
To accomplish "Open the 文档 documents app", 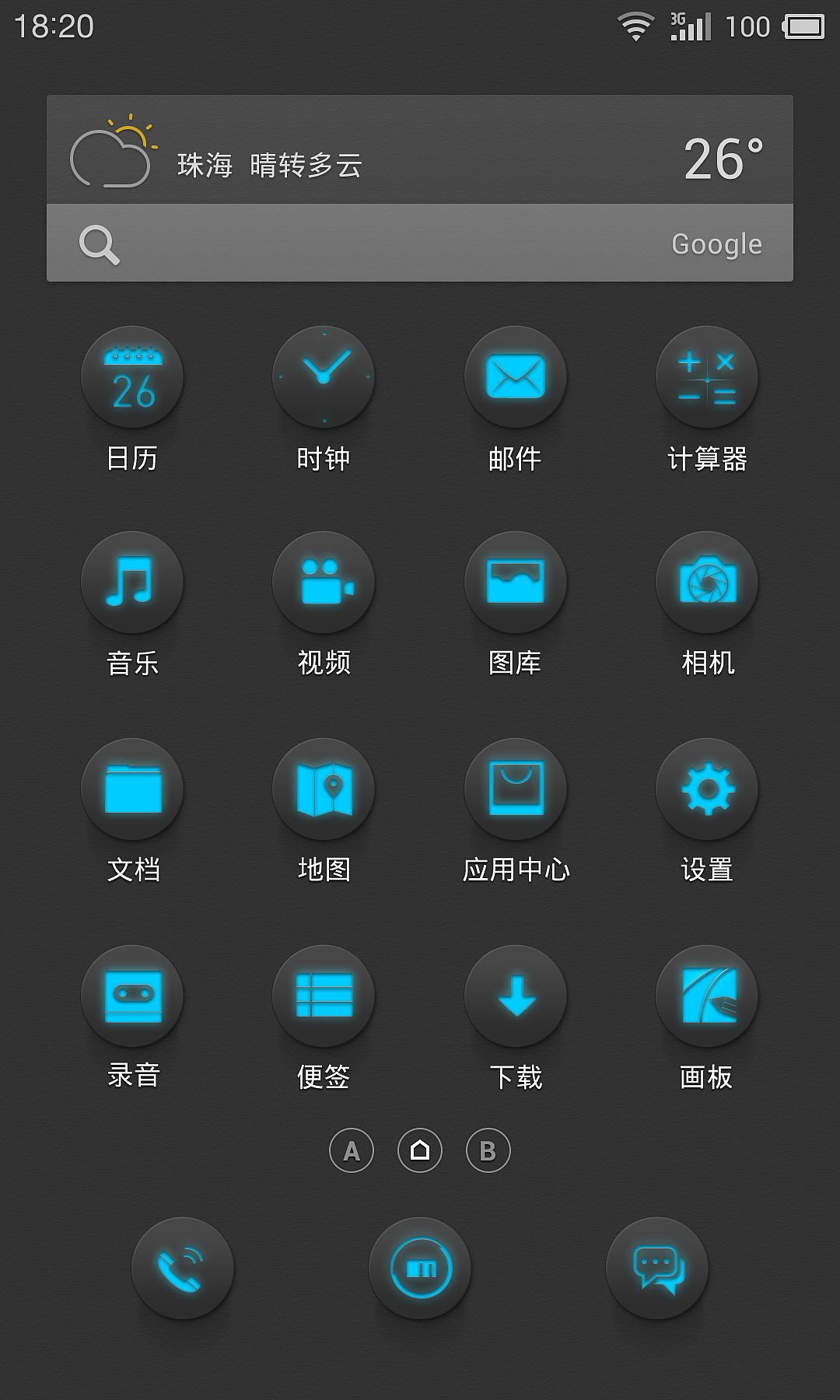I will point(132,789).
